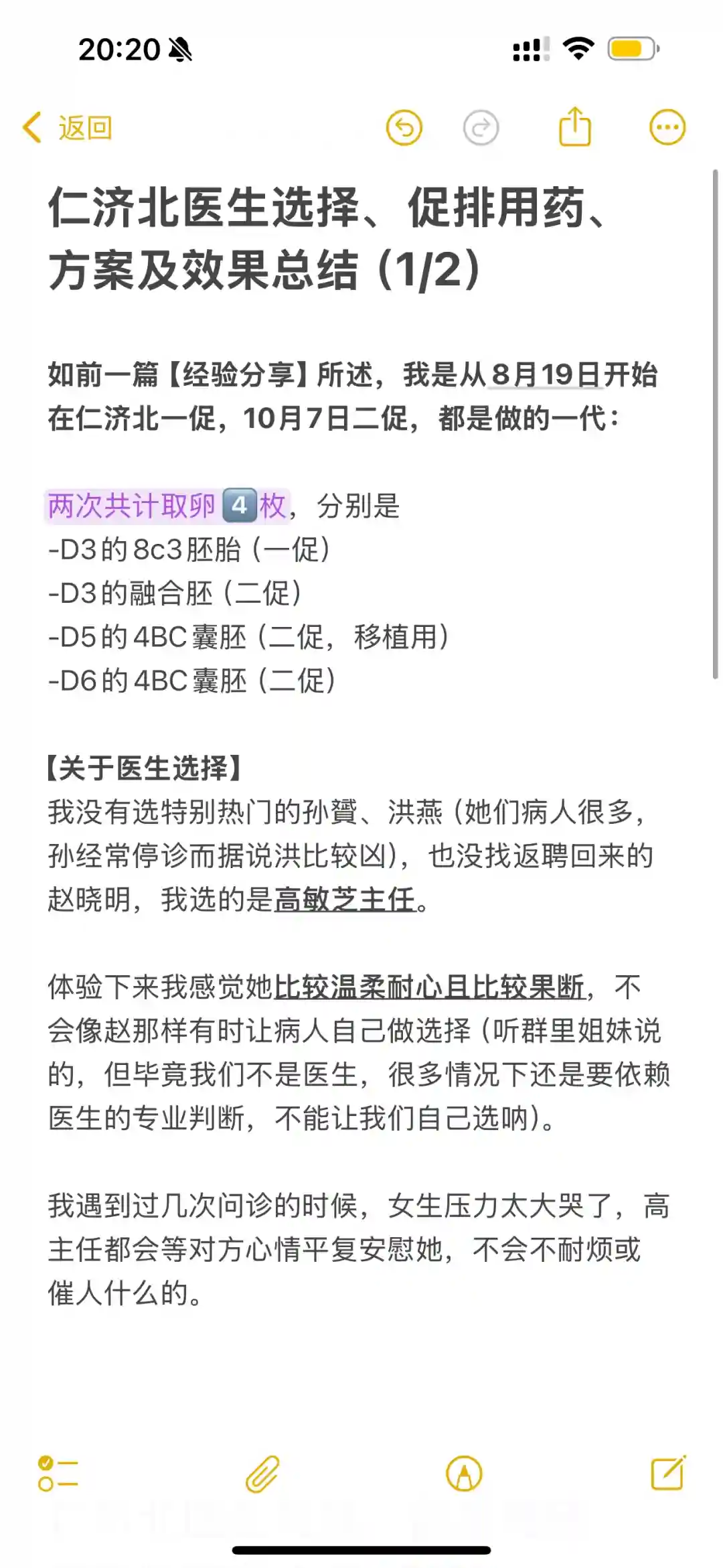Image resolution: width=723 pixels, height=1568 pixels.
Task: Go back via the 返回 button
Action: pyautogui.click(x=68, y=127)
